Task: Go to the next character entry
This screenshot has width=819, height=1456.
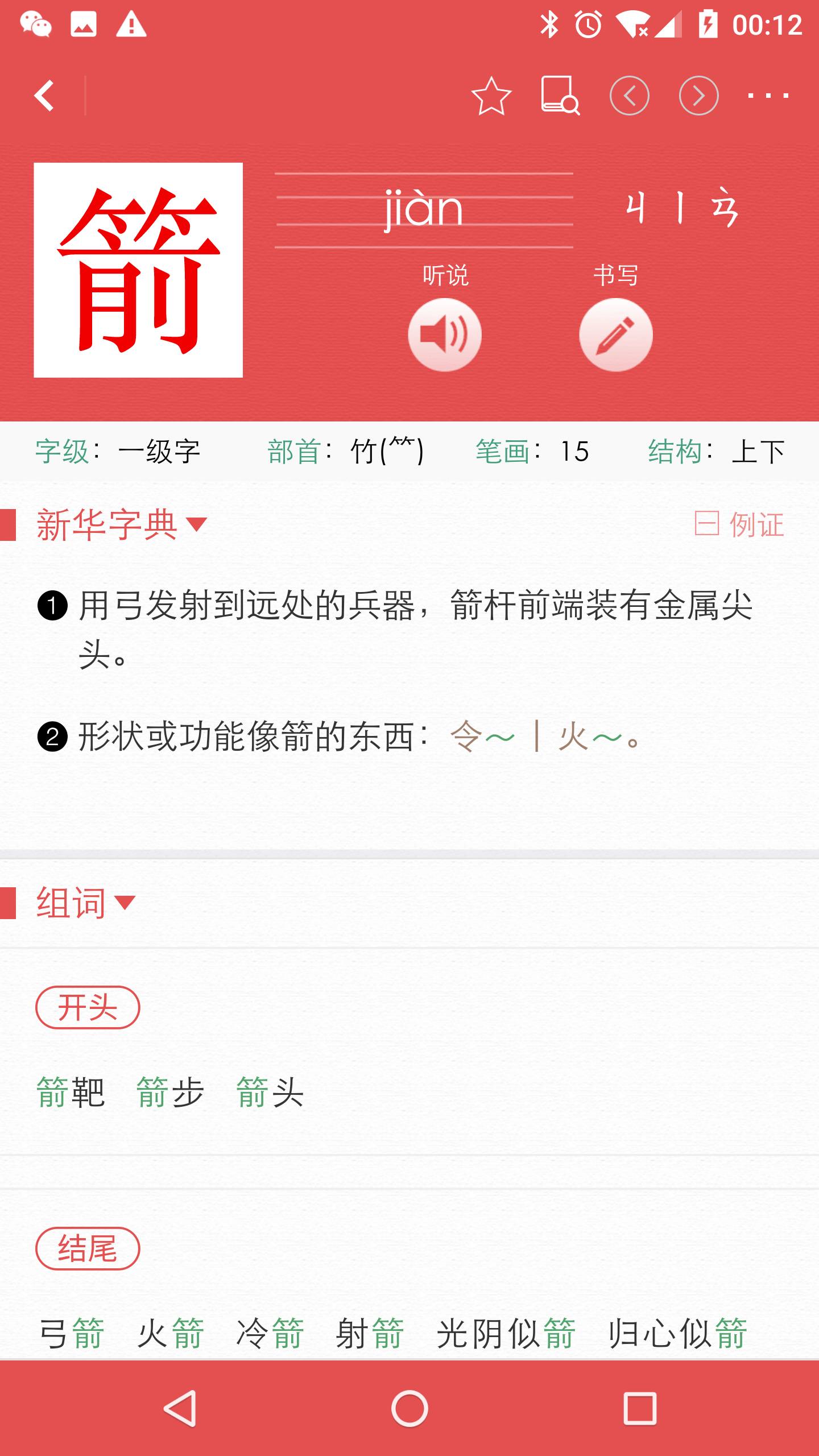Action: pyautogui.click(x=698, y=96)
